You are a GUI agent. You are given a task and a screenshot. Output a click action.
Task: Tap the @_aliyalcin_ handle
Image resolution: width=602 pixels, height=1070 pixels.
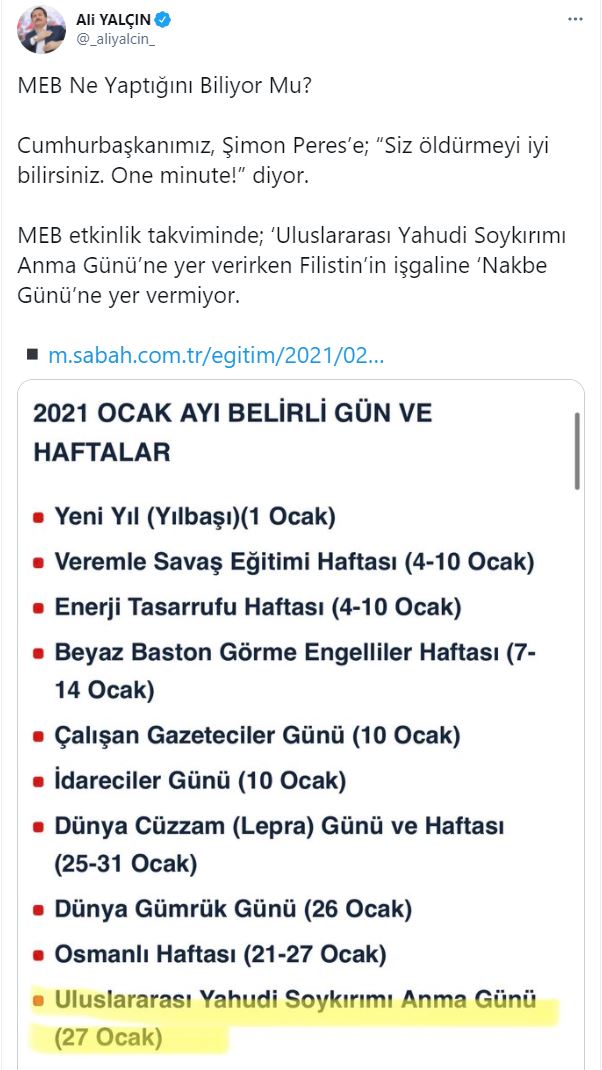pos(115,38)
